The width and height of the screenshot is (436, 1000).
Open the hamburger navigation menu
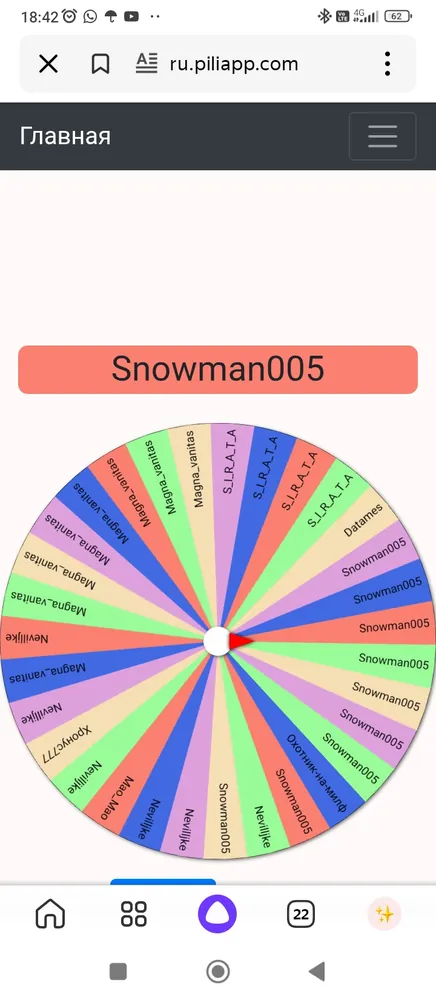(x=382, y=136)
